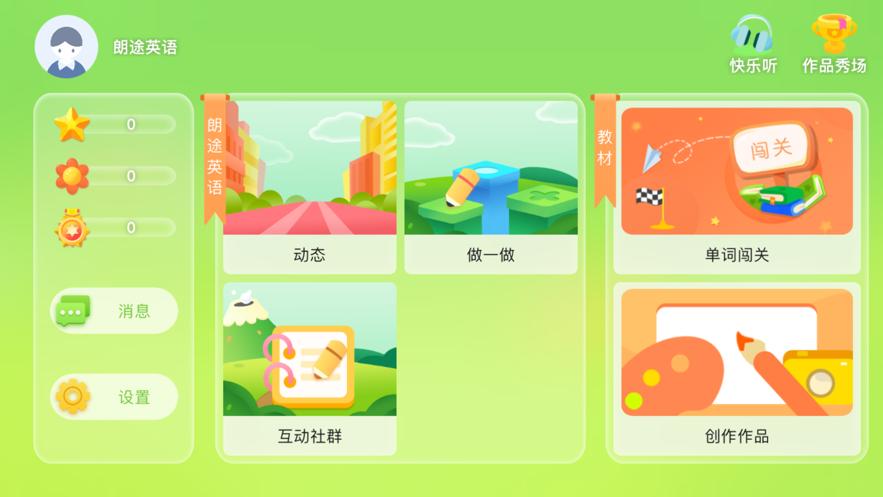Open the 创作作品 creation card

(x=737, y=368)
